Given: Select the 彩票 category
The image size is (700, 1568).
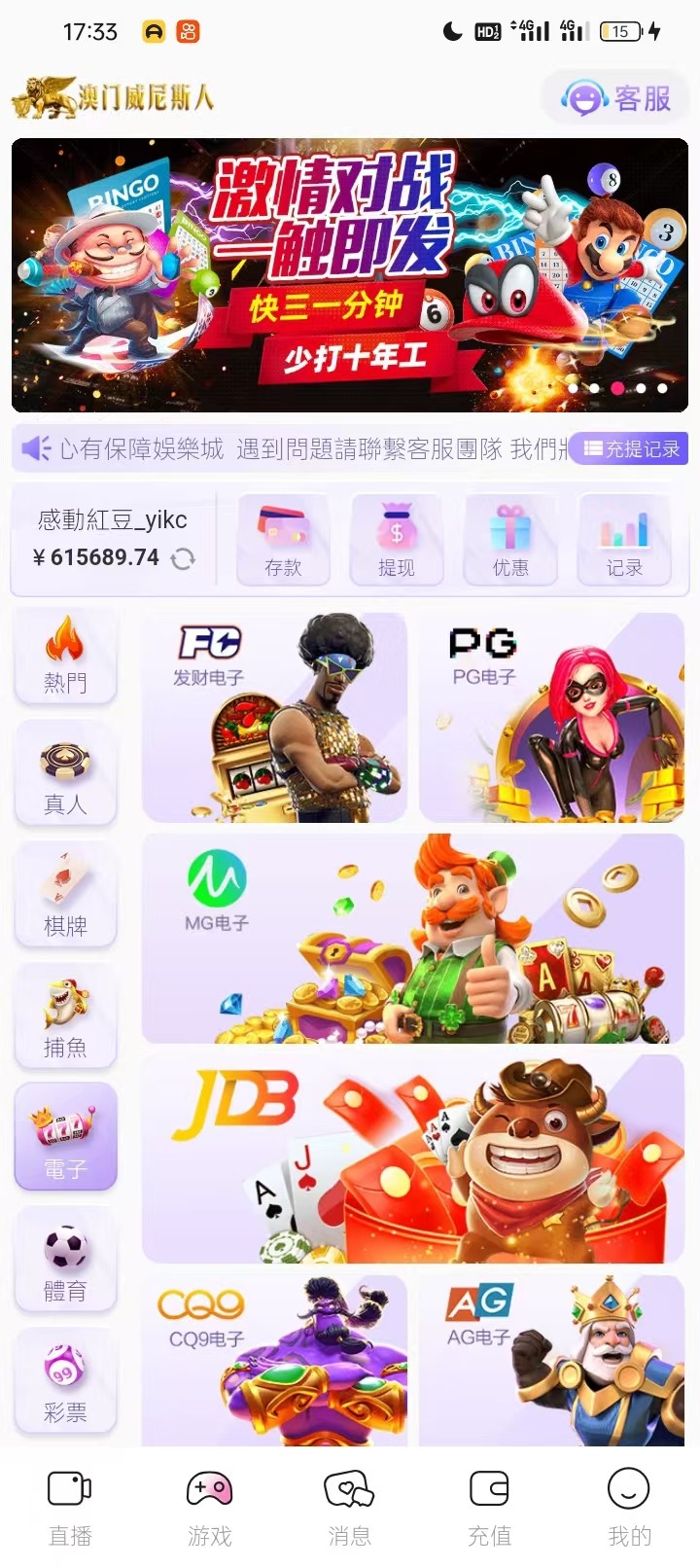Looking at the screenshot, I should (65, 1385).
